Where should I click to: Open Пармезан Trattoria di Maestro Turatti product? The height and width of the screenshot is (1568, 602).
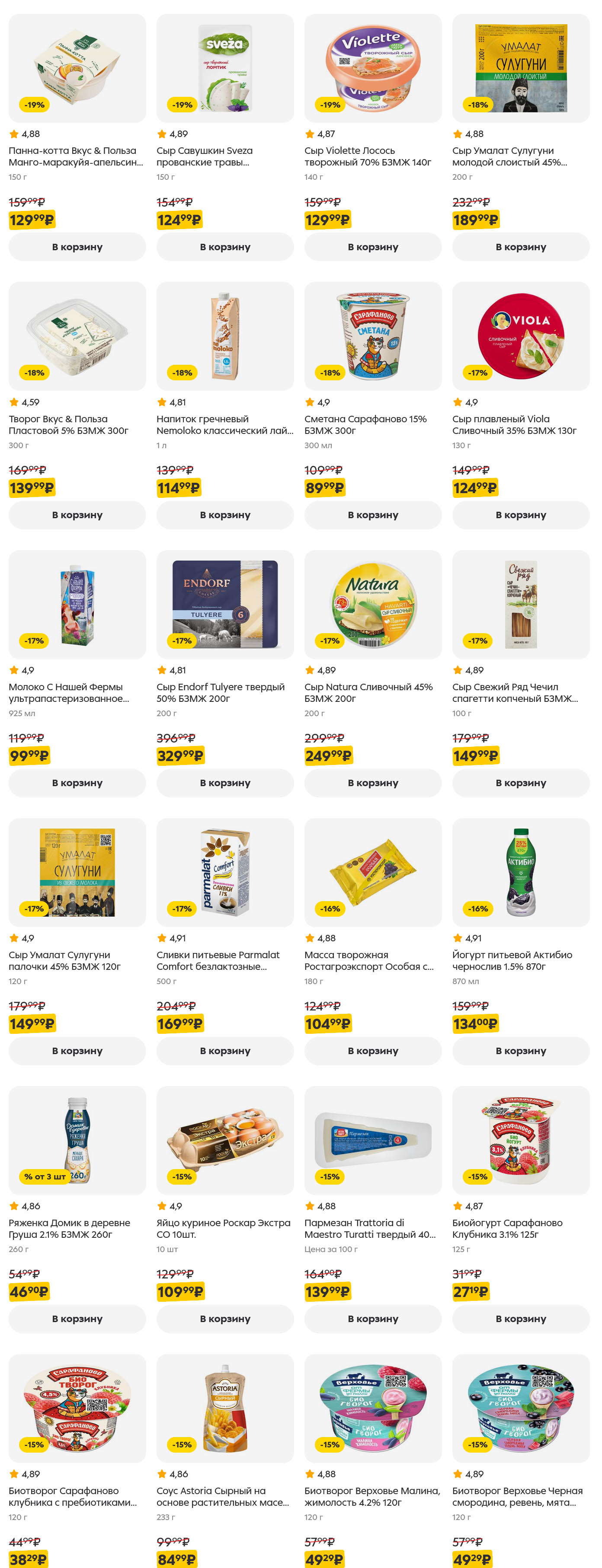(372, 1139)
